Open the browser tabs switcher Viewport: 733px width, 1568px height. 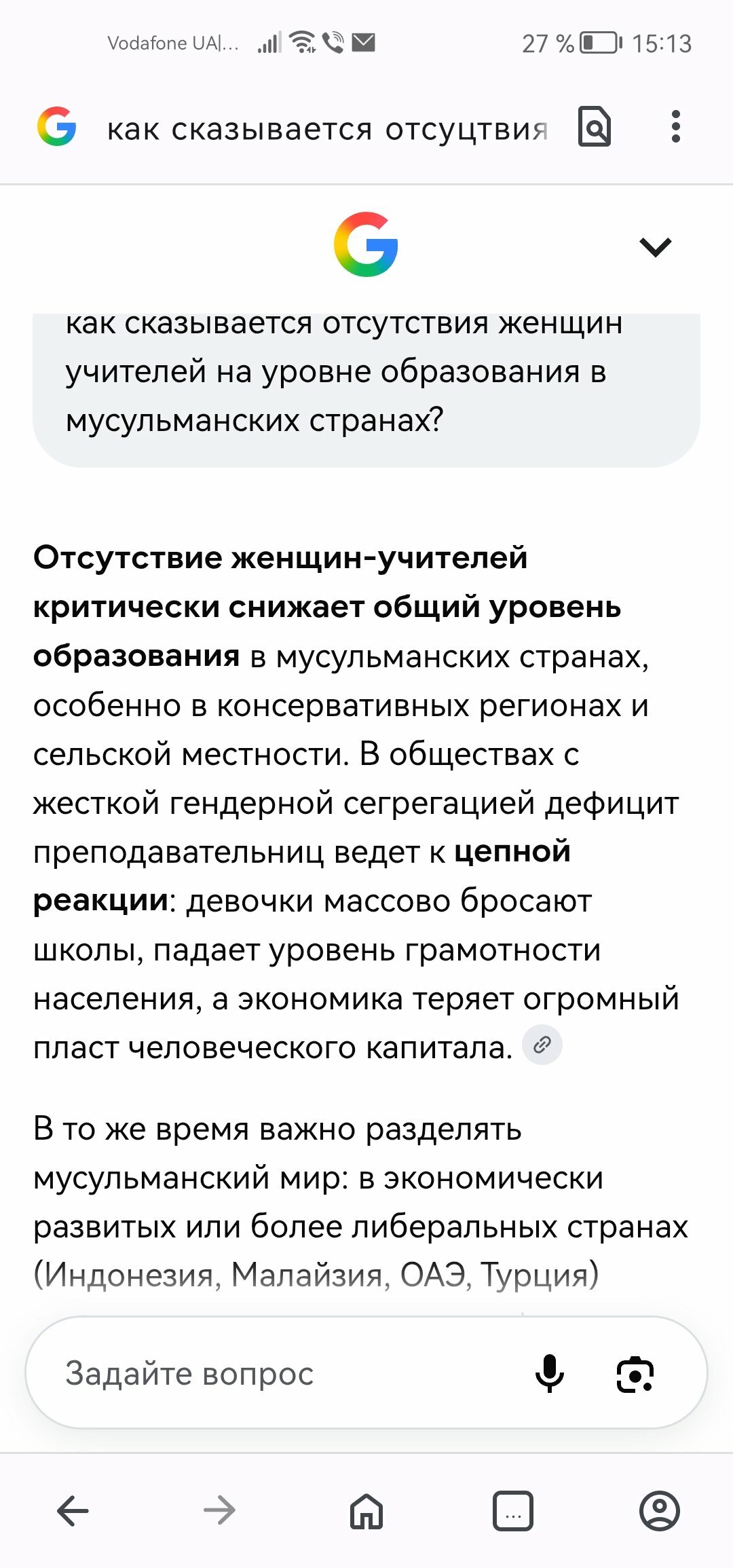click(x=513, y=1510)
